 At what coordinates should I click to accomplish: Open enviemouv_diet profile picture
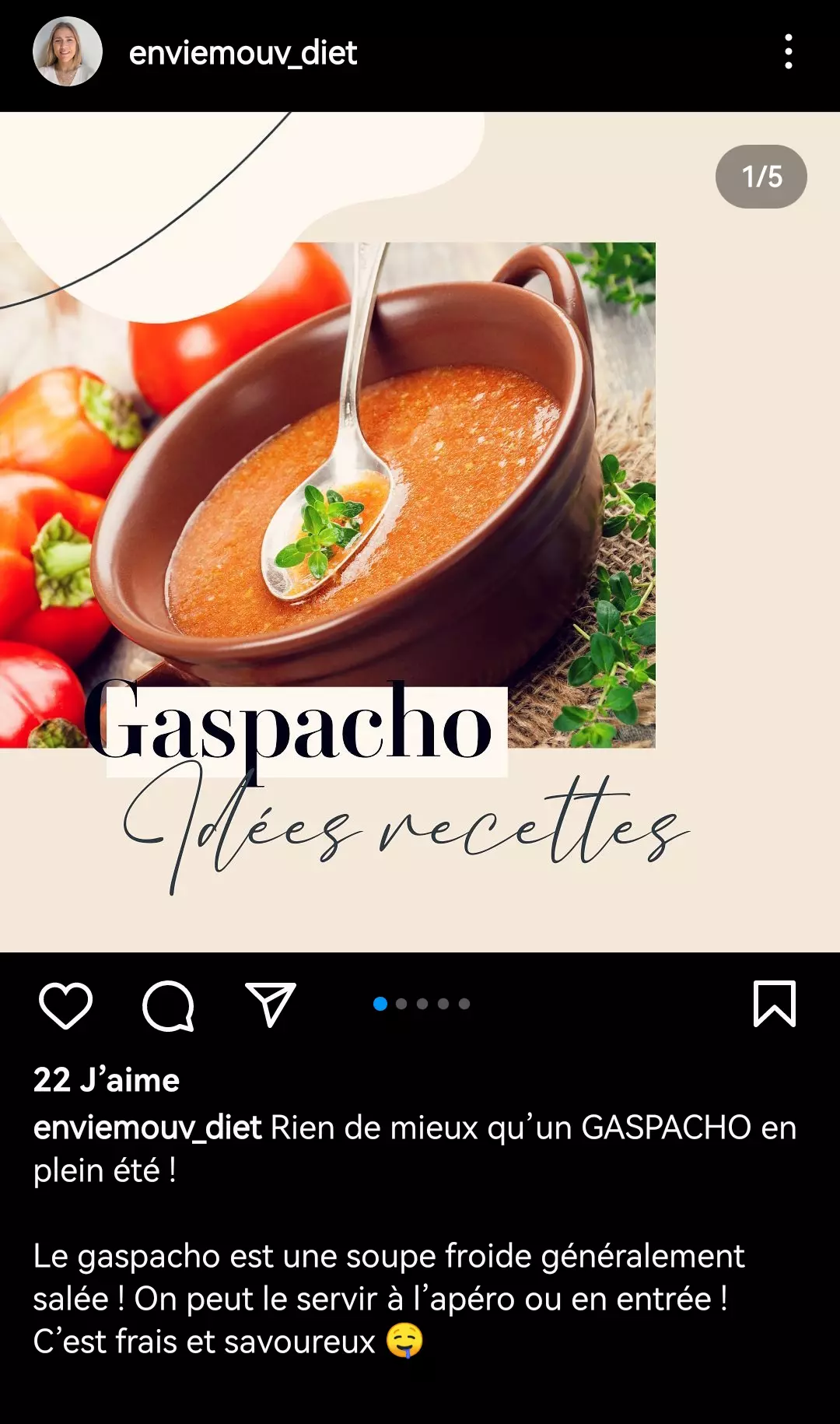coord(68,51)
